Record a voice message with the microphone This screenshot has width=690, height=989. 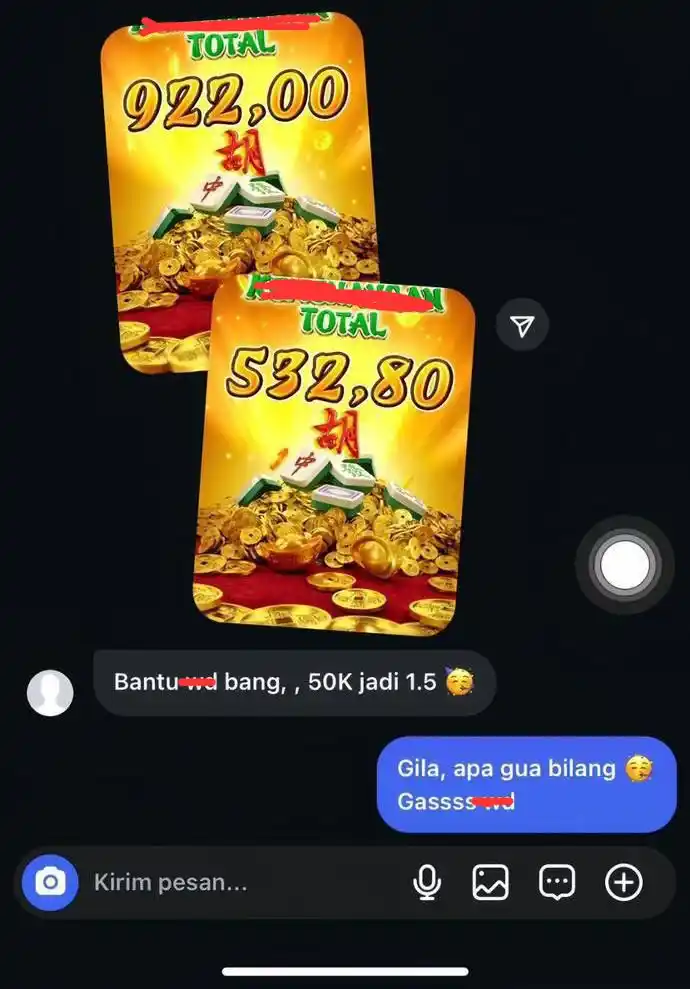(427, 883)
